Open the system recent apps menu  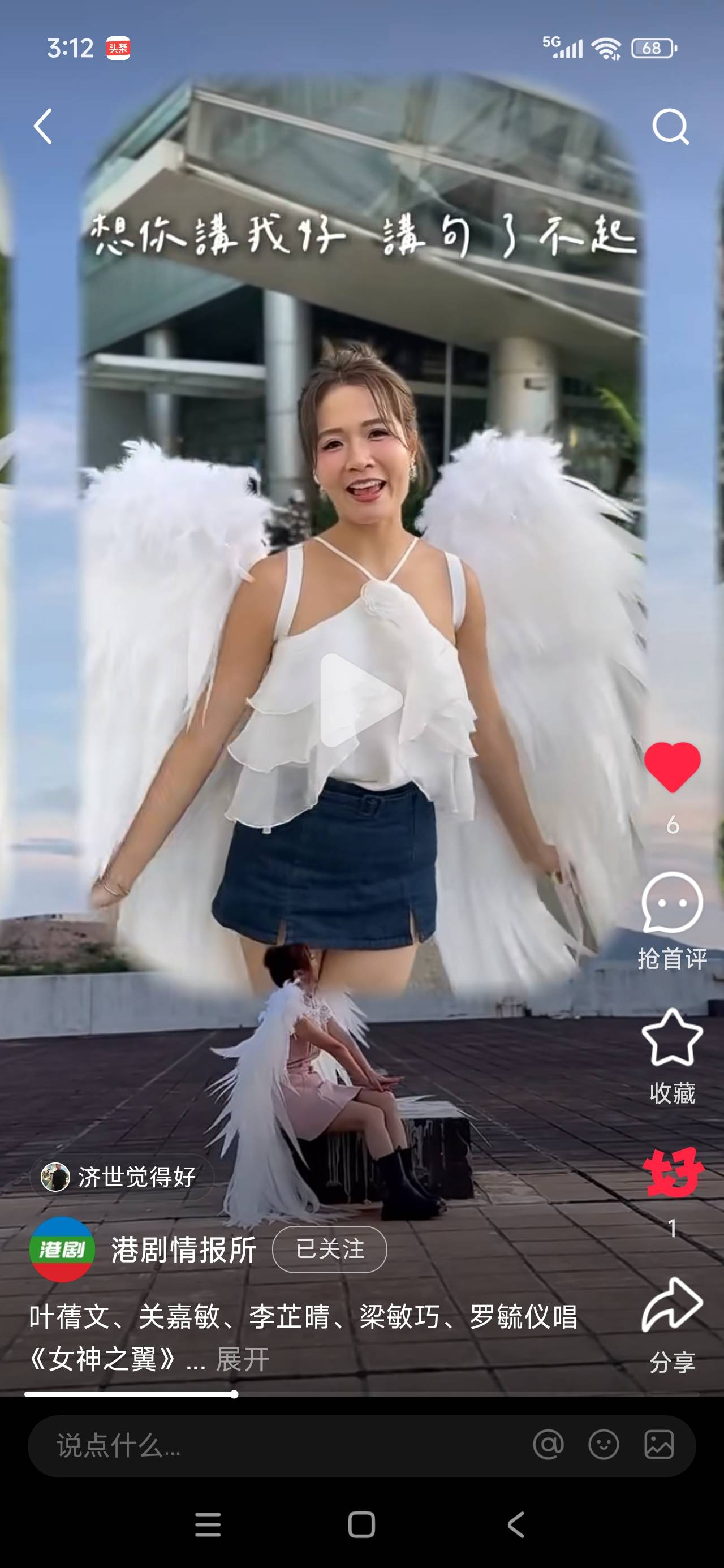tap(208, 1525)
